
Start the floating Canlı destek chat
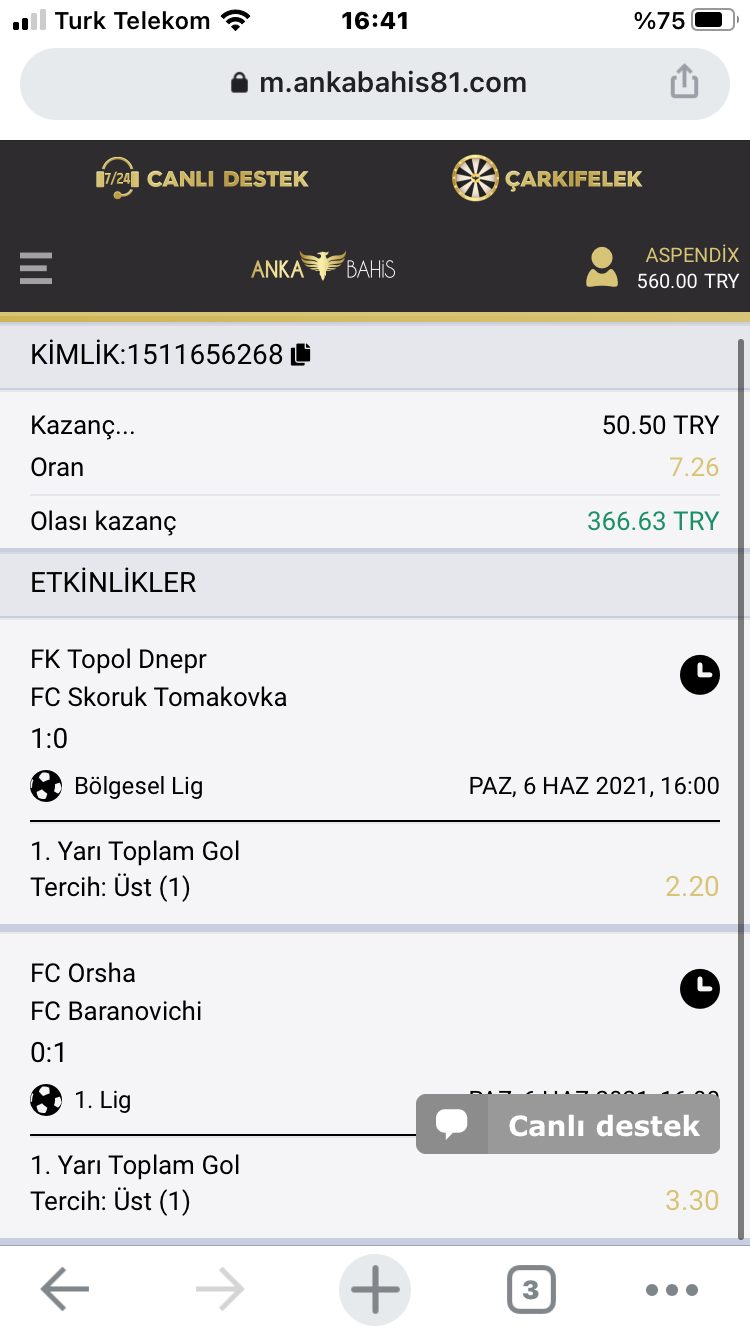pyautogui.click(x=568, y=1125)
